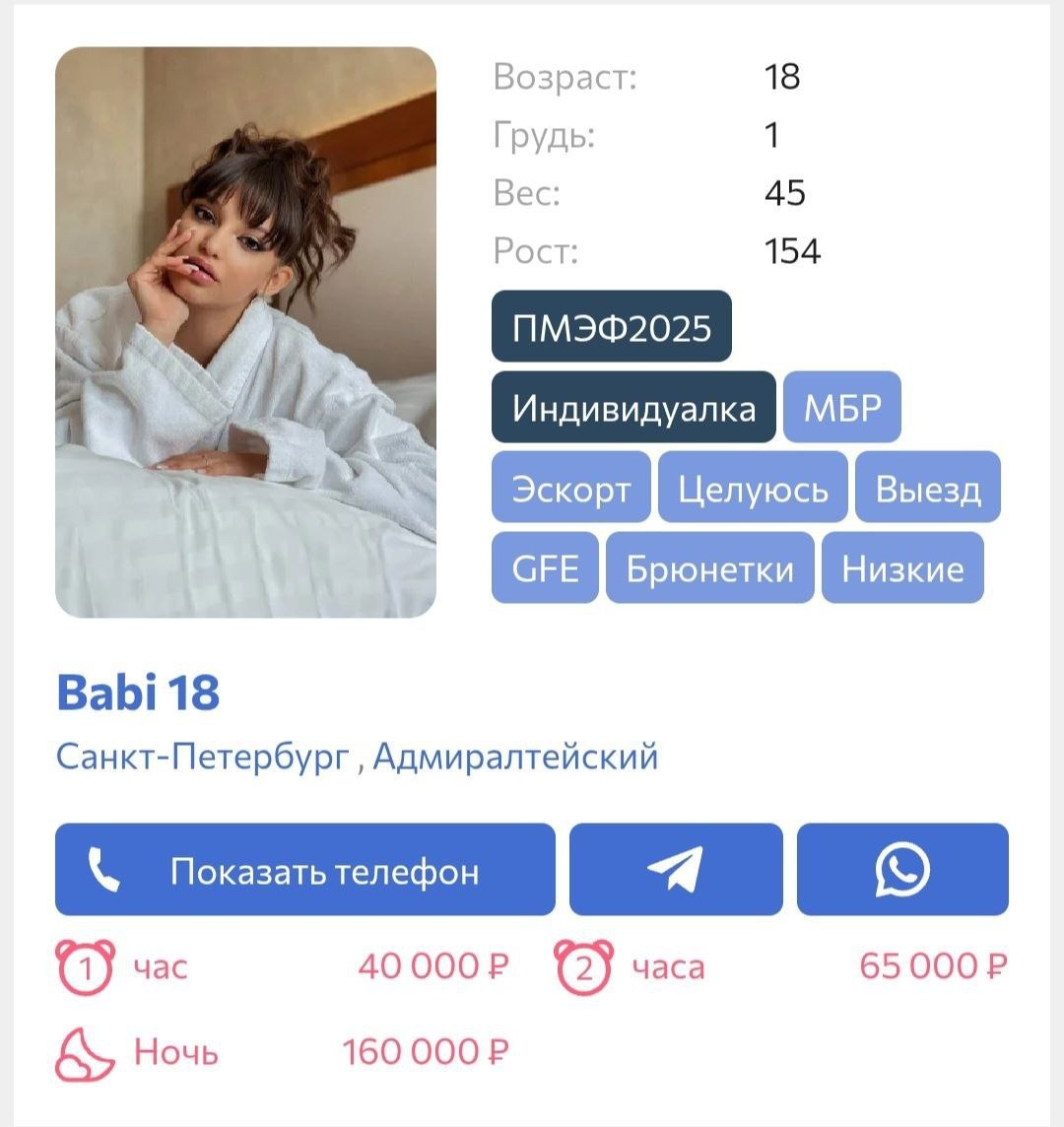The height and width of the screenshot is (1127, 1064).
Task: Open the Санкт-Петербург, Адмиралтейский location link
Action: click(x=357, y=757)
